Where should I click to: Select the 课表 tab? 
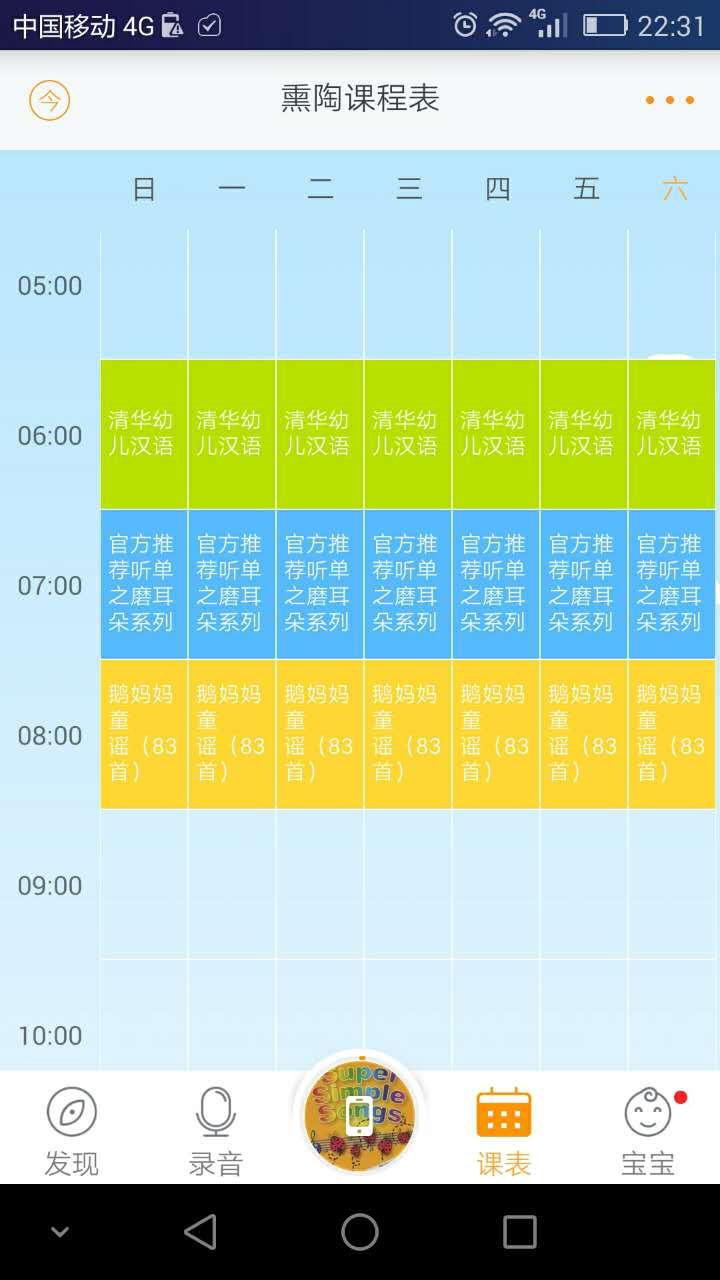504,1131
